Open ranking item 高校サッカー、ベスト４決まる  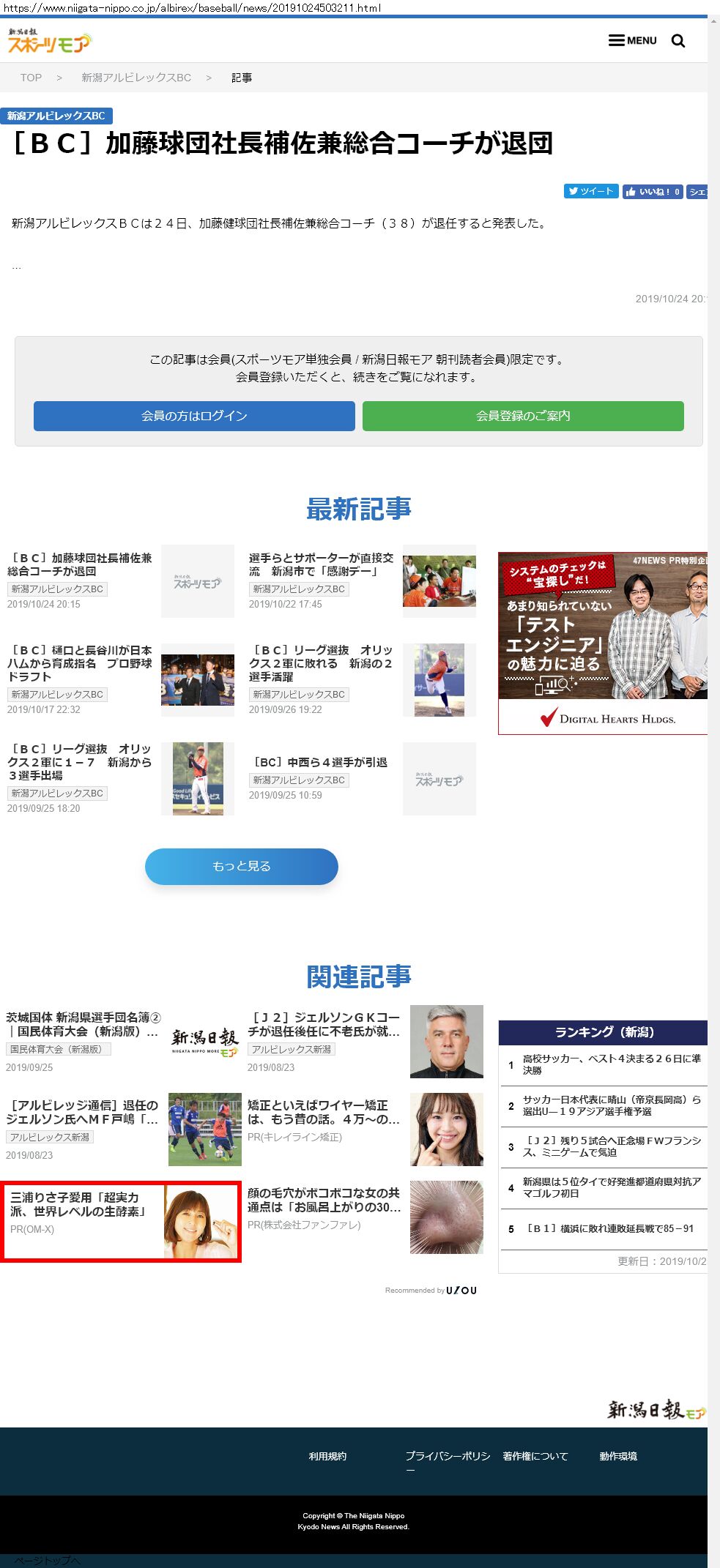pos(611,1064)
